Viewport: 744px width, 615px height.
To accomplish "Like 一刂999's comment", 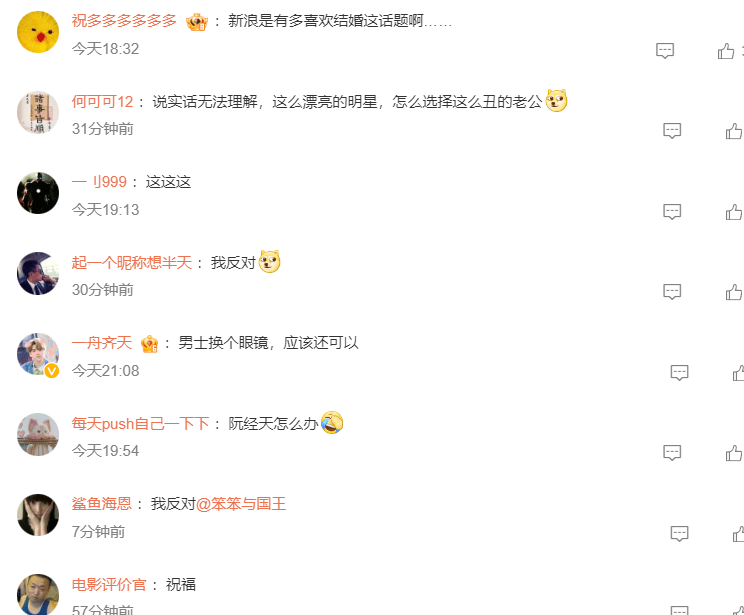I will coord(734,212).
